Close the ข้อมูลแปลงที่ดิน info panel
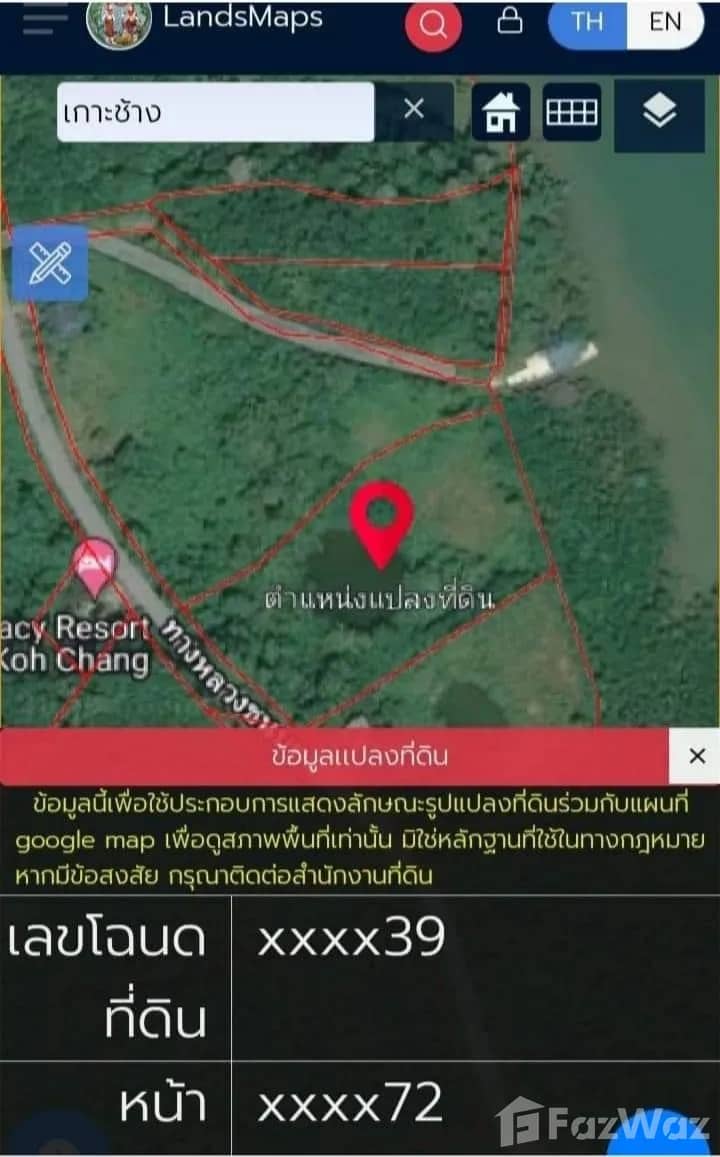The width and height of the screenshot is (720, 1157). click(697, 756)
